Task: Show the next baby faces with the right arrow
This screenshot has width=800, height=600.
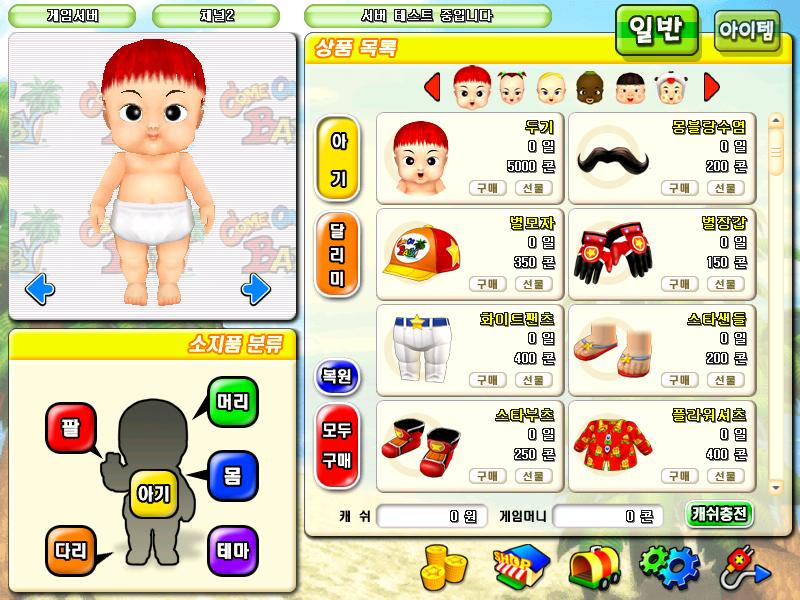Action: (711, 88)
